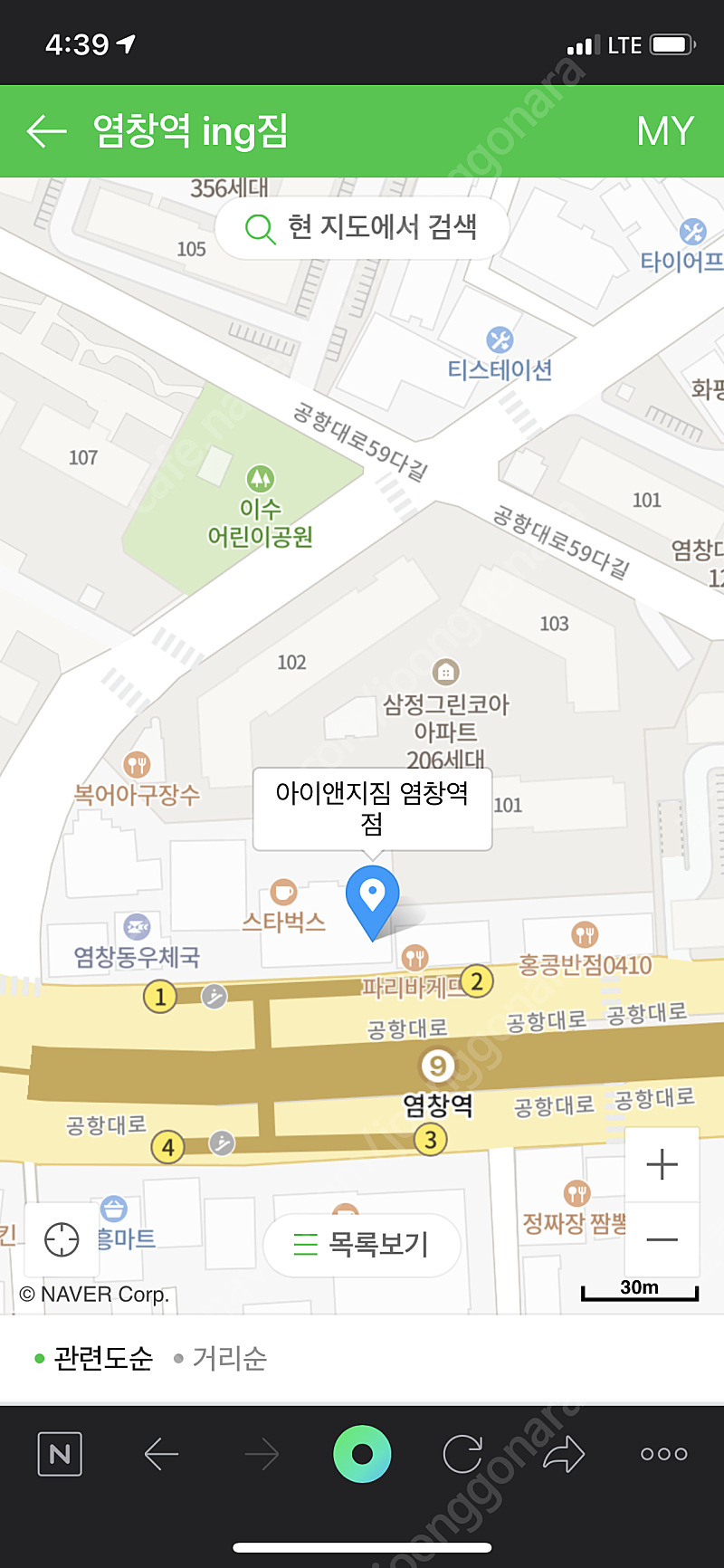This screenshot has height=1568, width=724.
Task: Search in the current map area
Action: tap(362, 227)
